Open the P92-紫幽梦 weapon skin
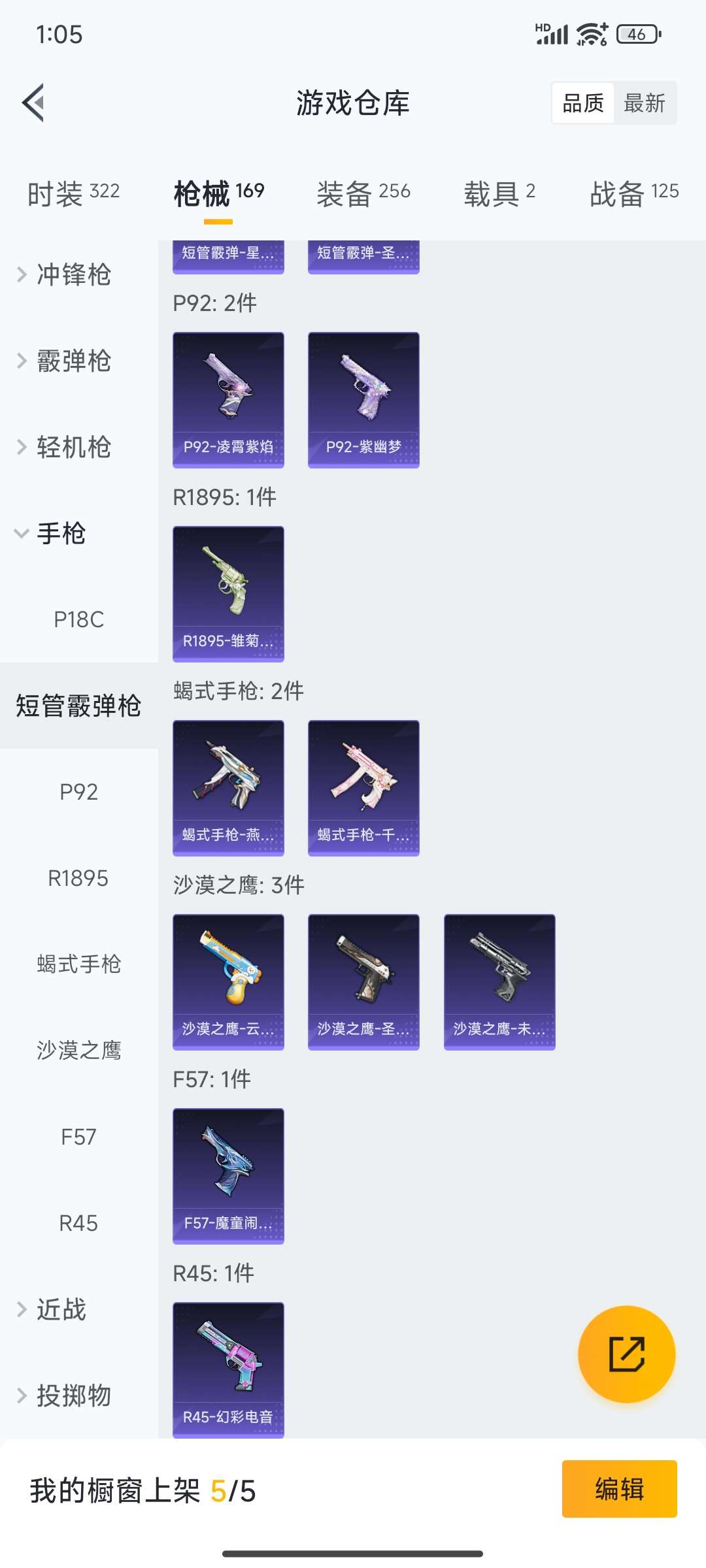 point(363,399)
